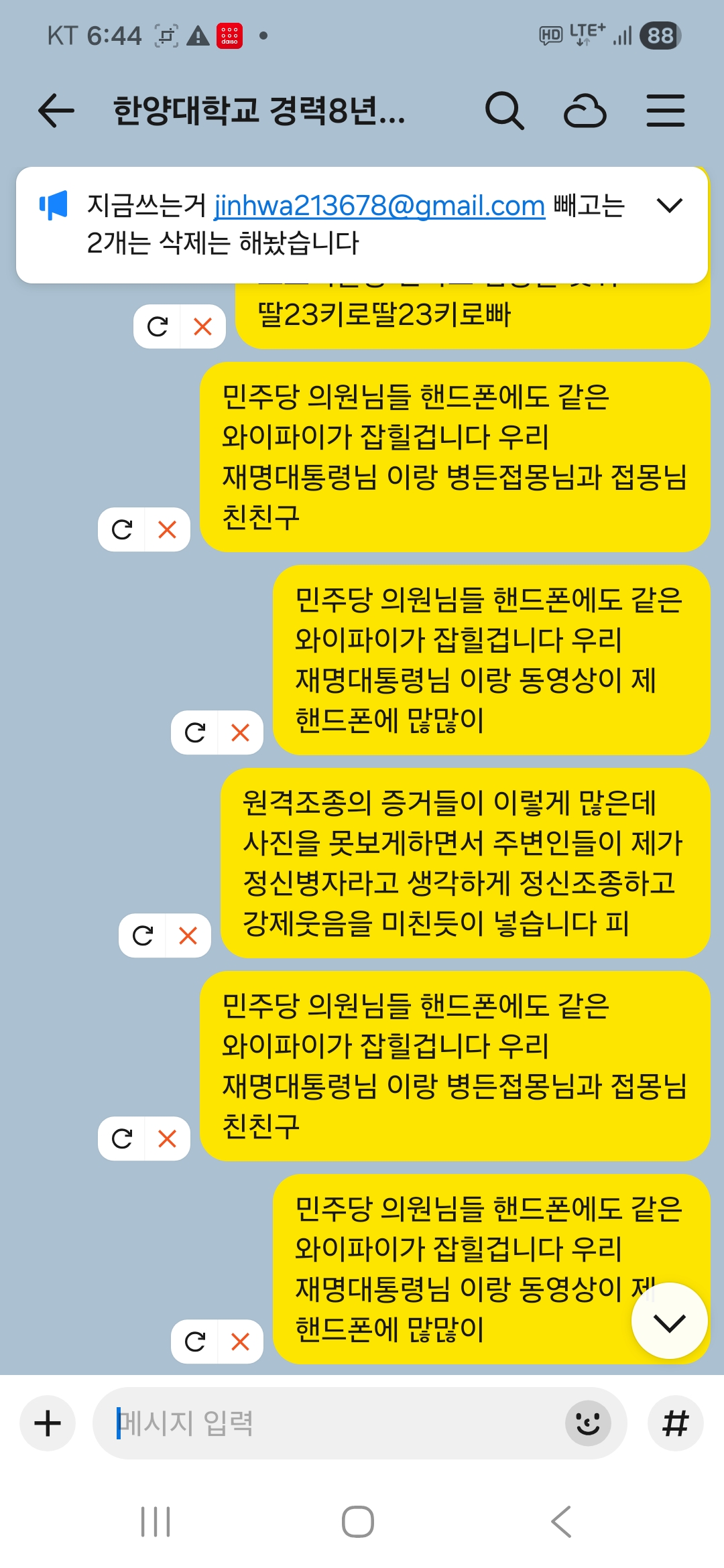Open the plus attachment menu
724x1568 pixels.
(x=48, y=1423)
